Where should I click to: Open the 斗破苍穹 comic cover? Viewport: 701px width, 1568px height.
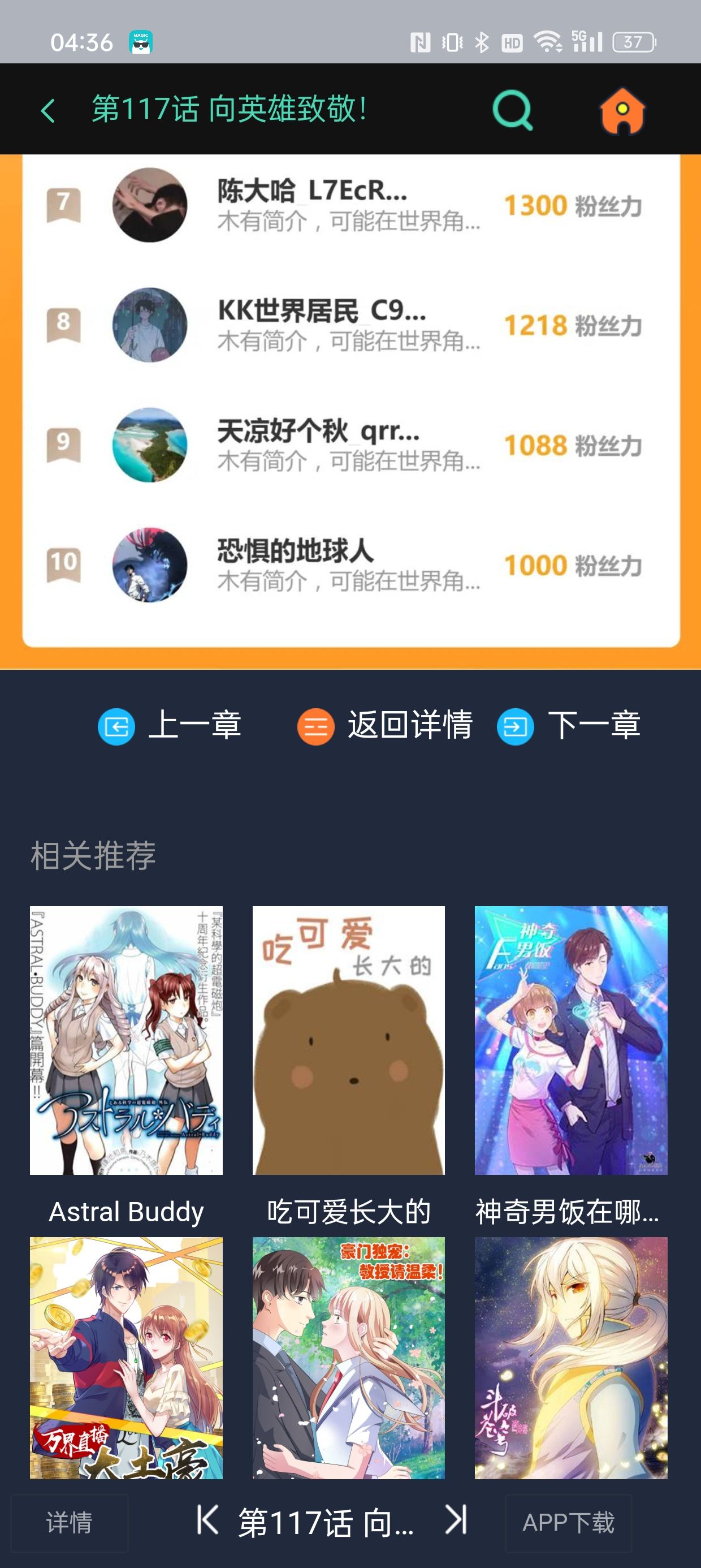click(570, 1358)
